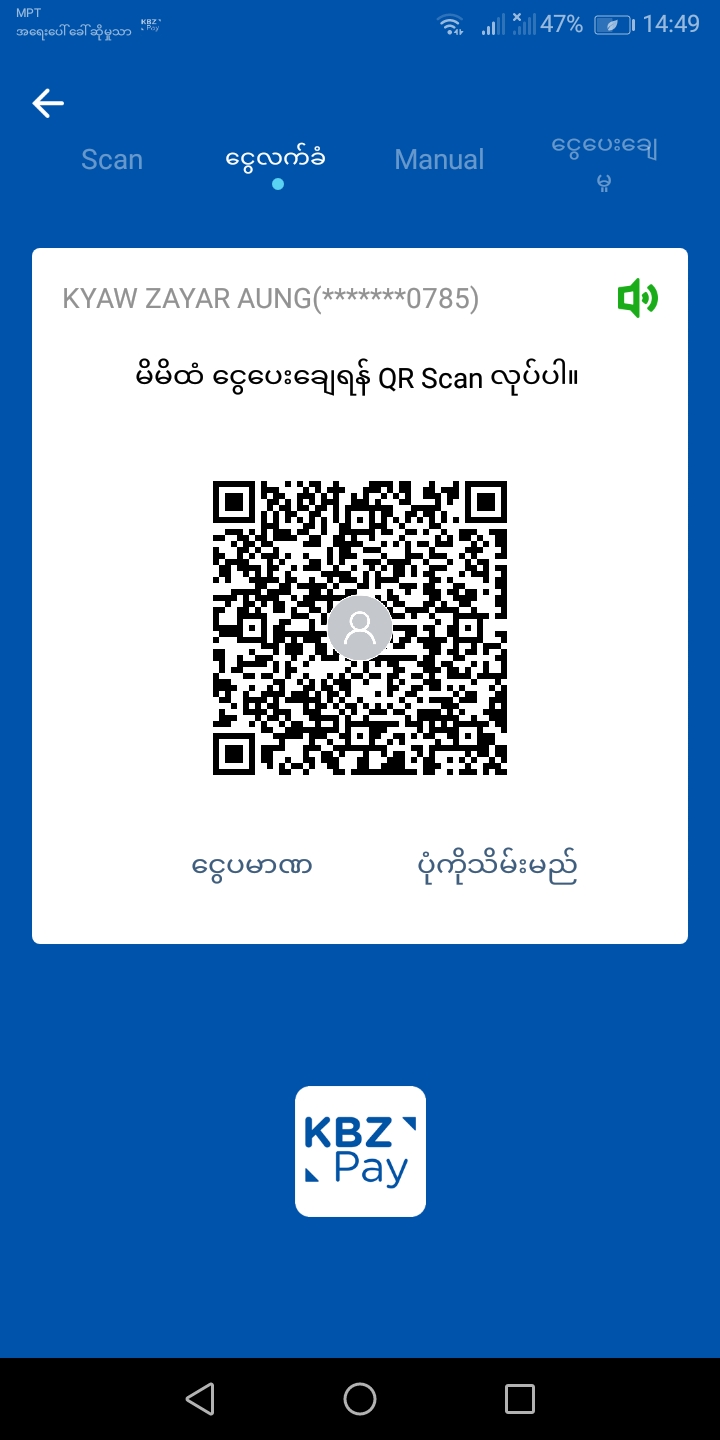Select the ငွေလက်ခံ tab
The image size is (720, 1440).
point(276,159)
